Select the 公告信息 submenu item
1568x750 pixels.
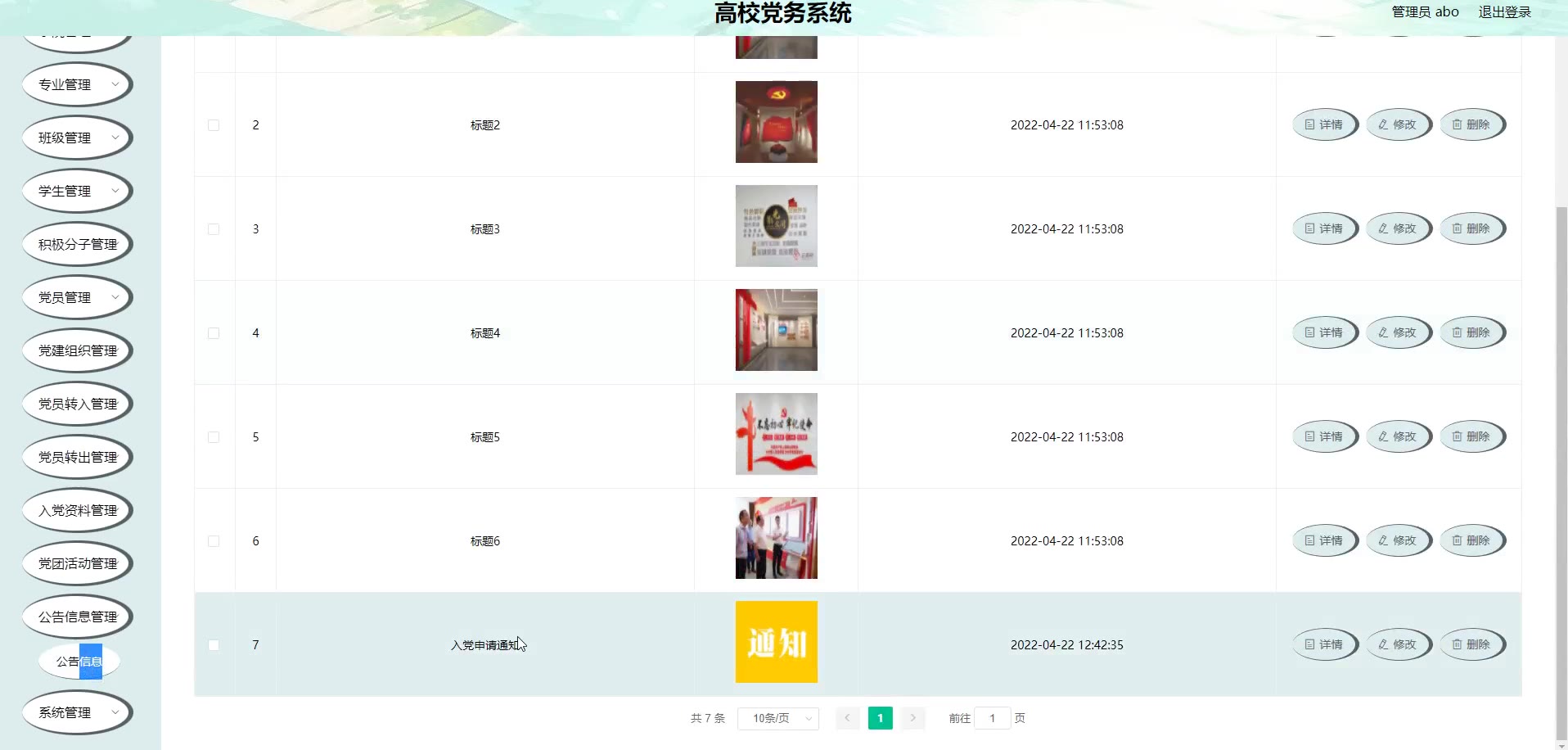tap(79, 662)
